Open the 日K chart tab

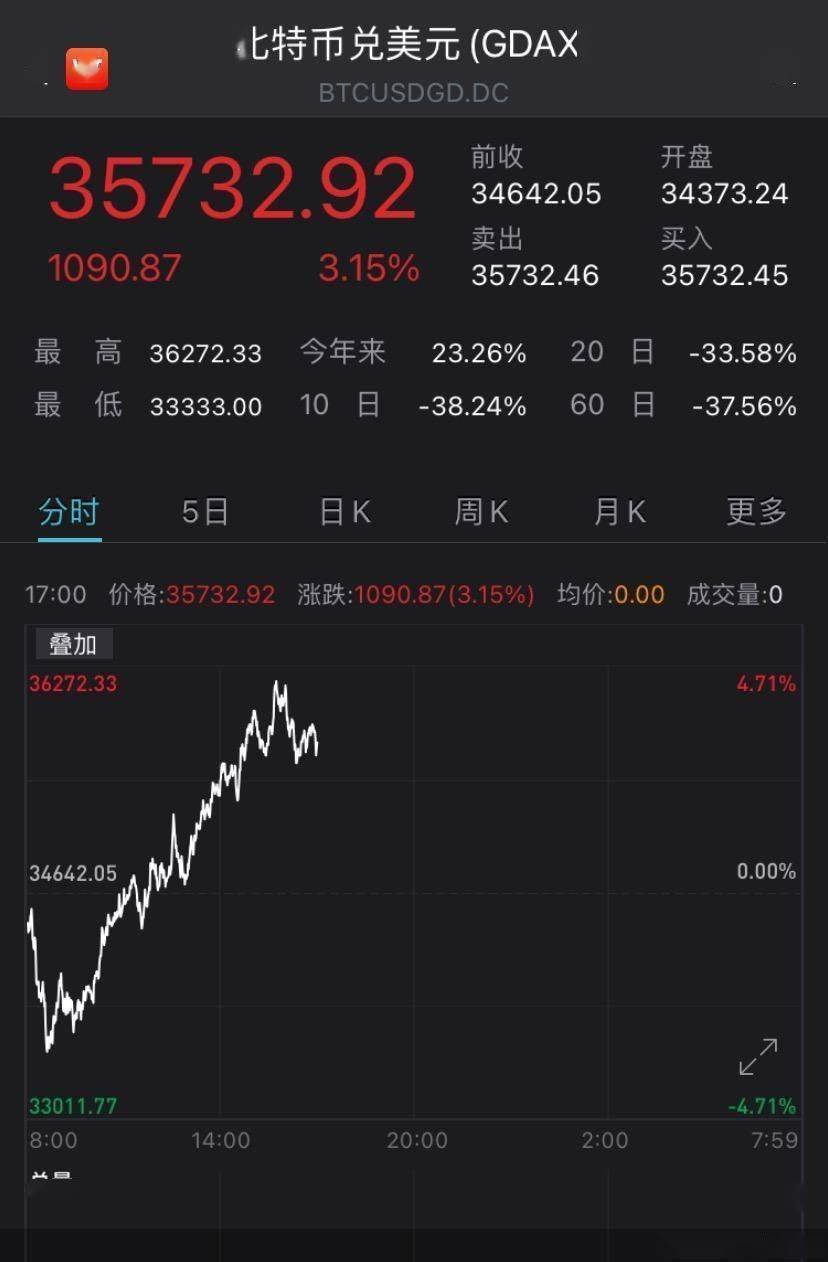pos(345,512)
